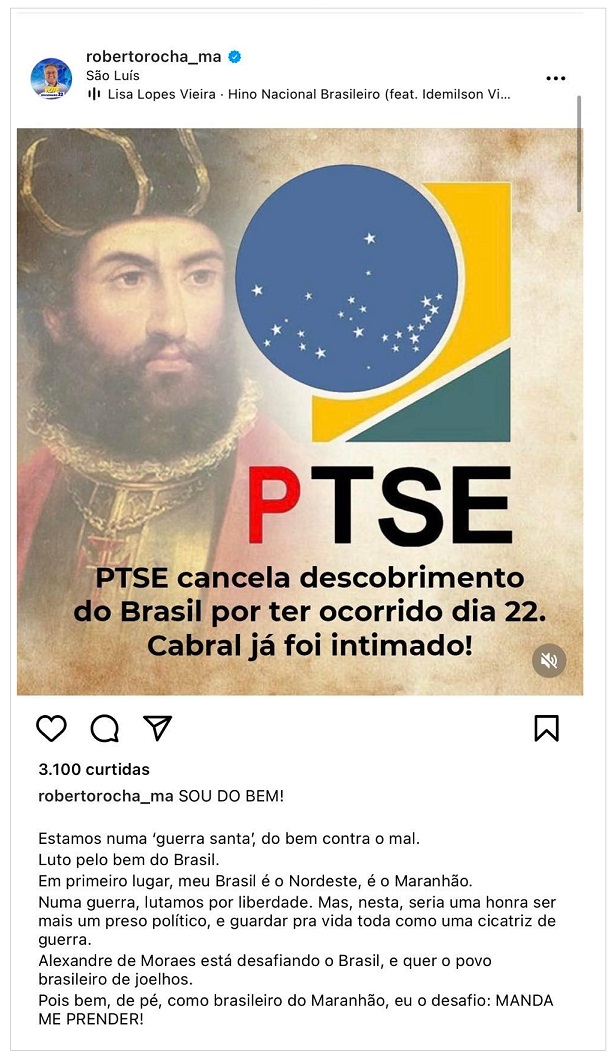614x1059 pixels.
Task: Open the post's three-dot options menu
Action: [x=555, y=78]
